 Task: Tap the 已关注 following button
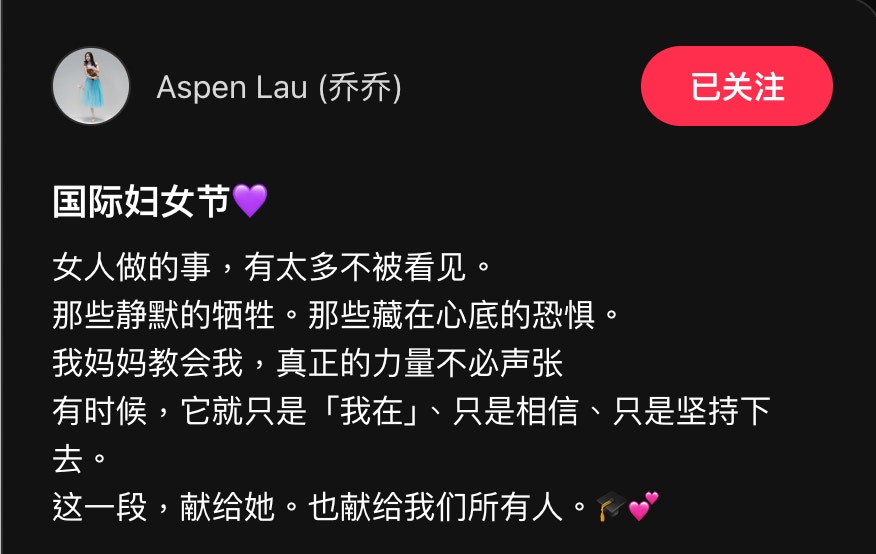tap(737, 86)
